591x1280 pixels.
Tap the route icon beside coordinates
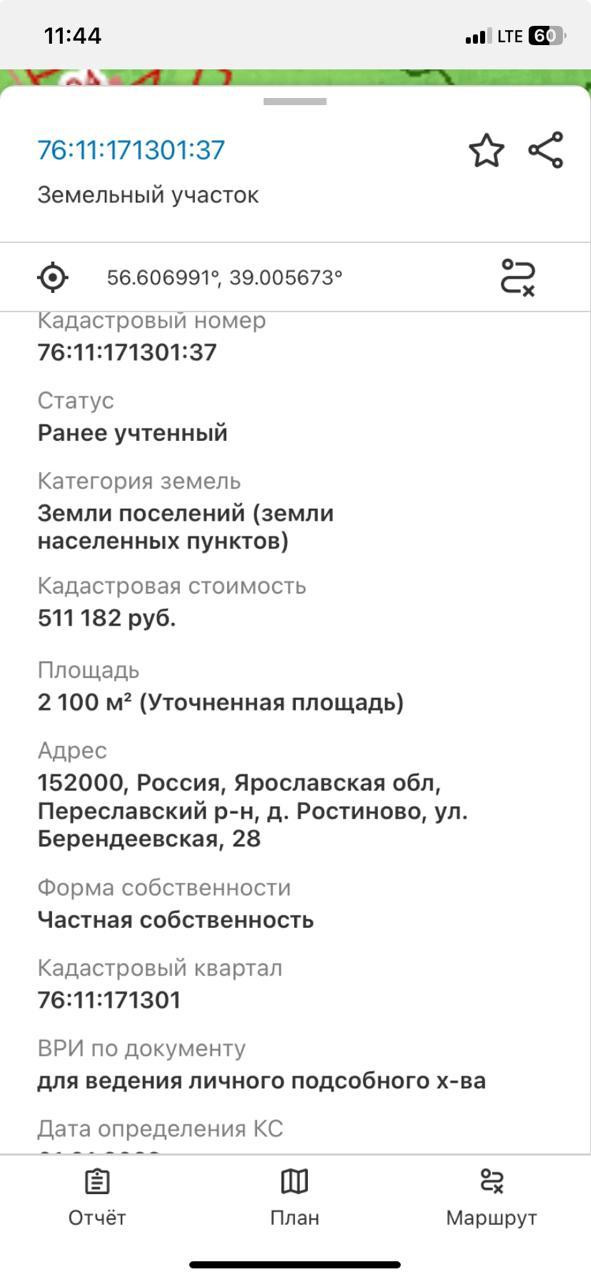[518, 277]
